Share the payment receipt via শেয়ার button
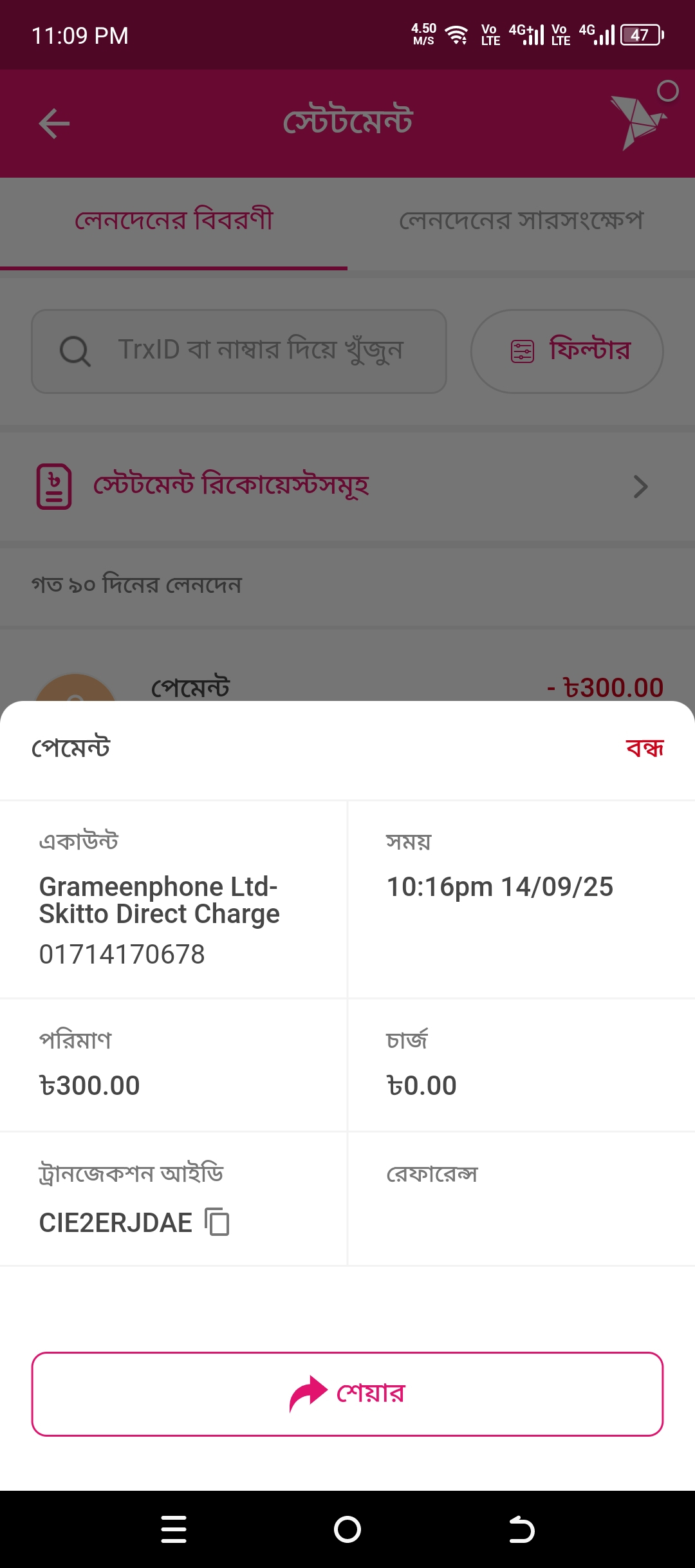Image resolution: width=695 pixels, height=1568 pixels. coord(347,1394)
